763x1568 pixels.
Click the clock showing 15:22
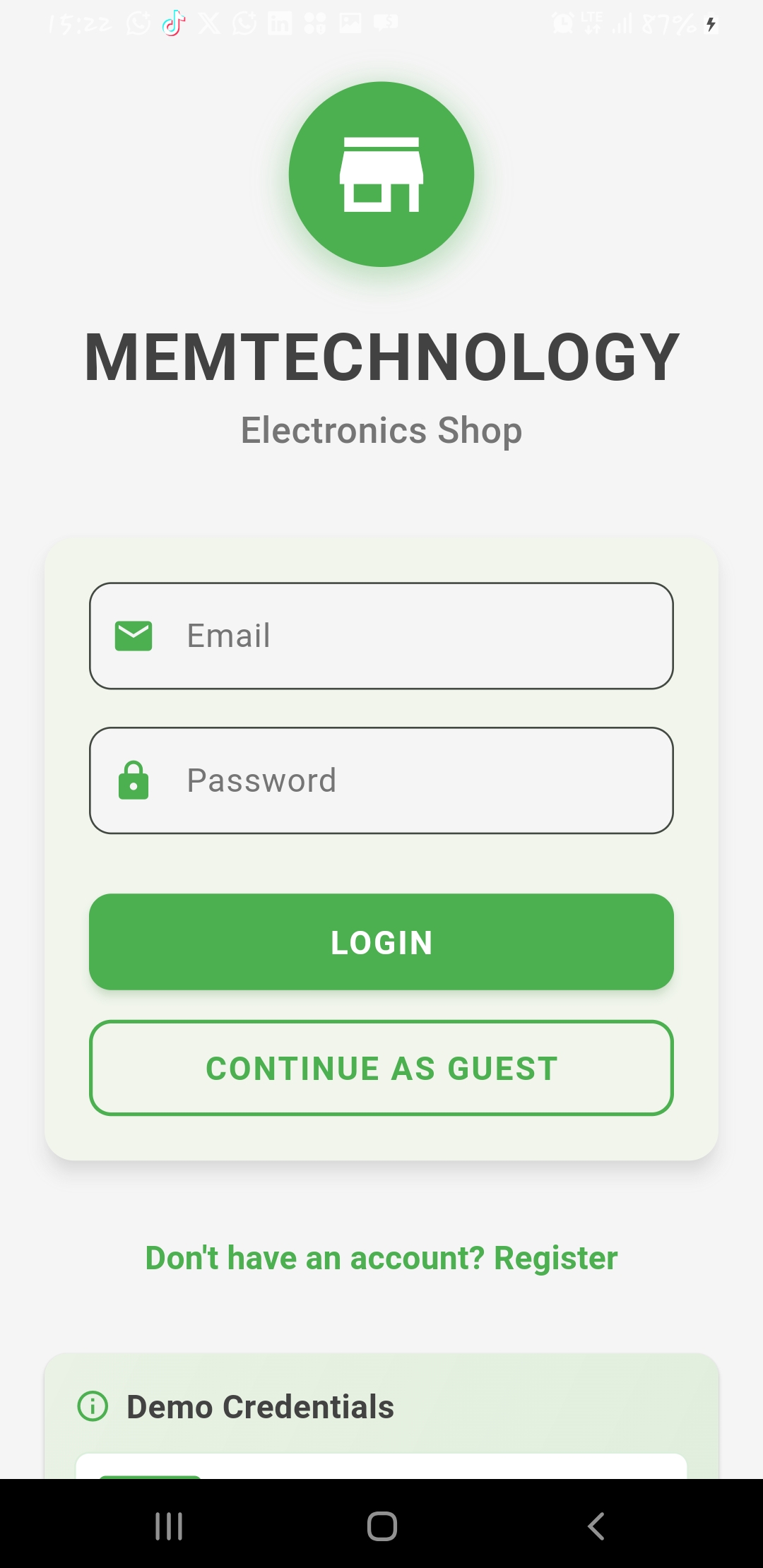80,23
